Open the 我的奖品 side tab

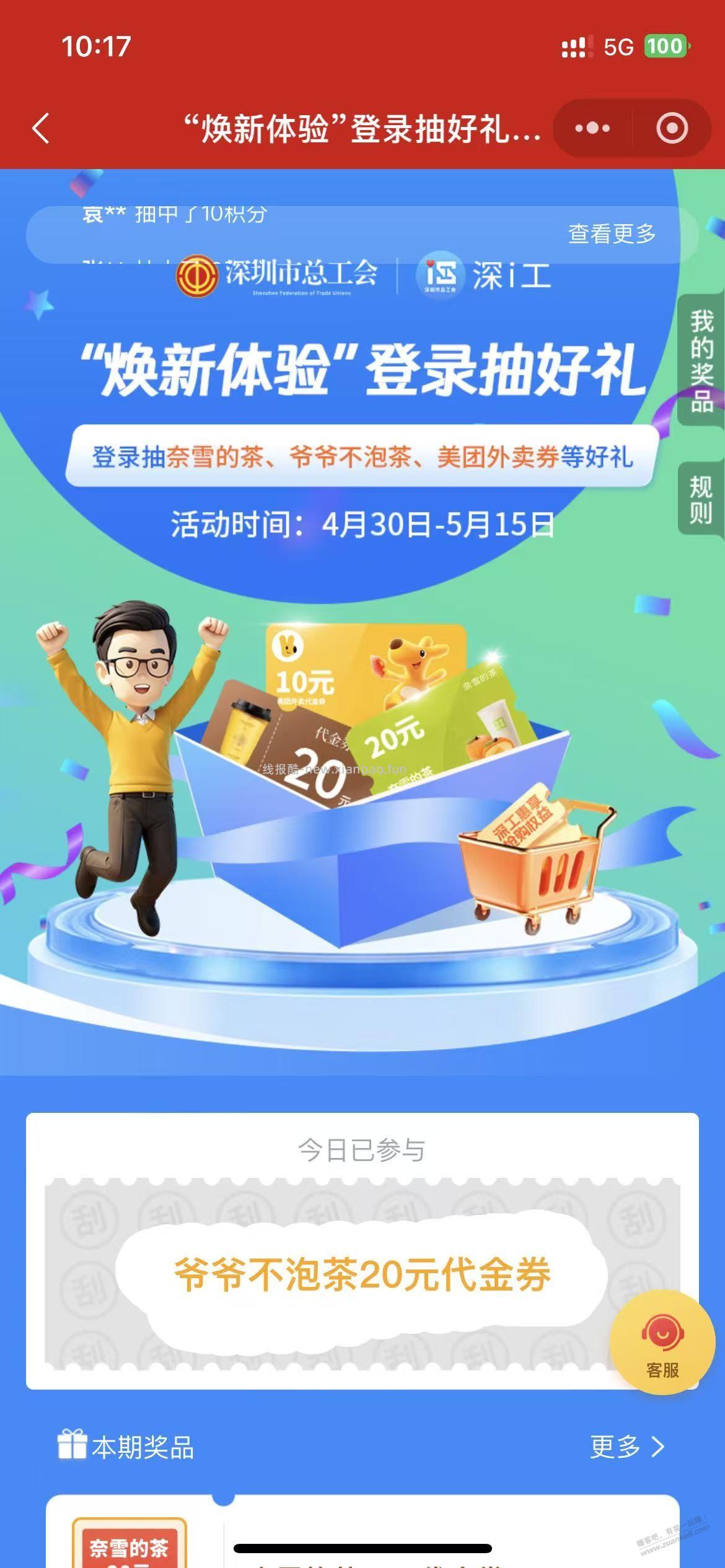(701, 360)
